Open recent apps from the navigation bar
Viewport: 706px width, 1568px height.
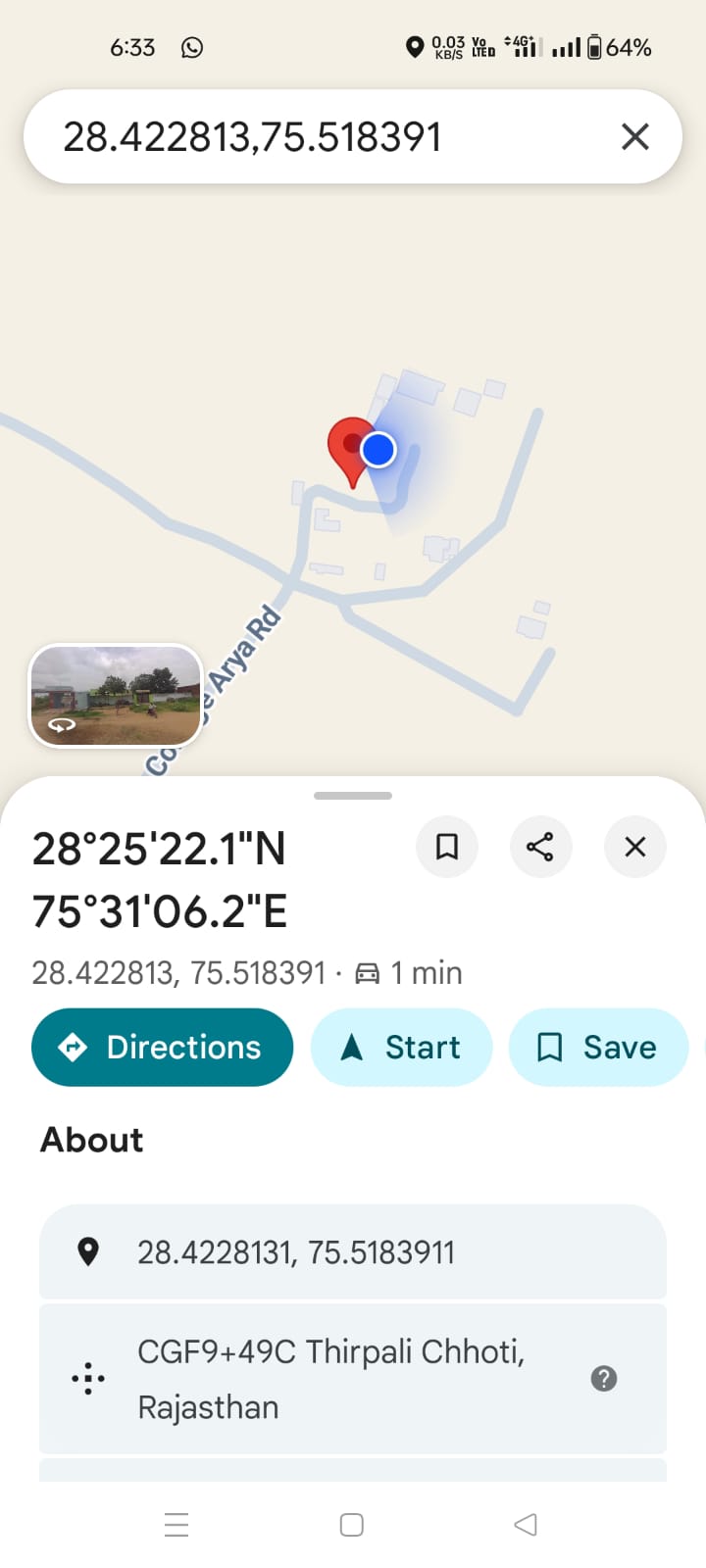coord(176,1525)
